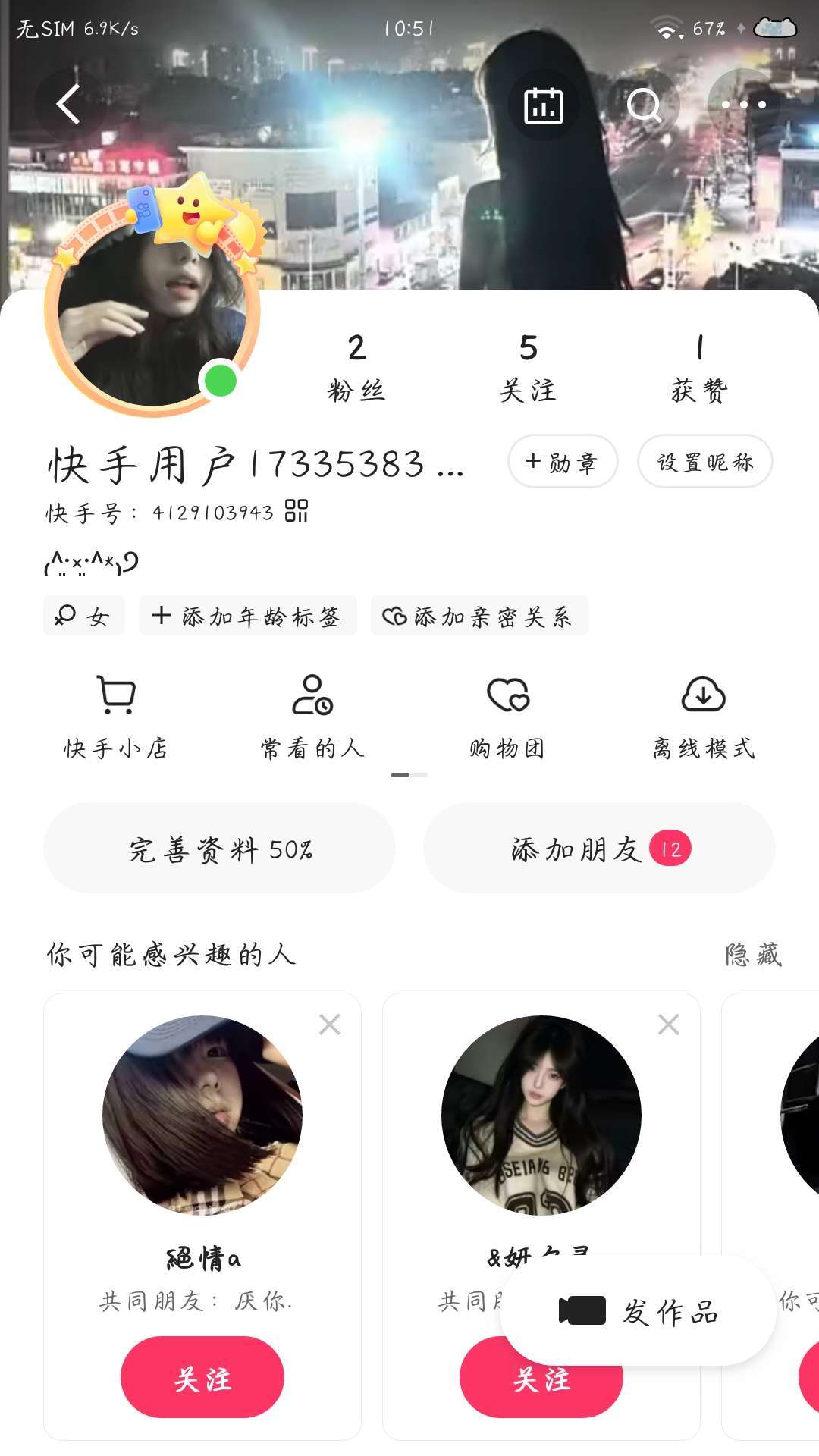View the 粉丝 followers list
Image resolution: width=819 pixels, height=1456 pixels.
tap(356, 368)
